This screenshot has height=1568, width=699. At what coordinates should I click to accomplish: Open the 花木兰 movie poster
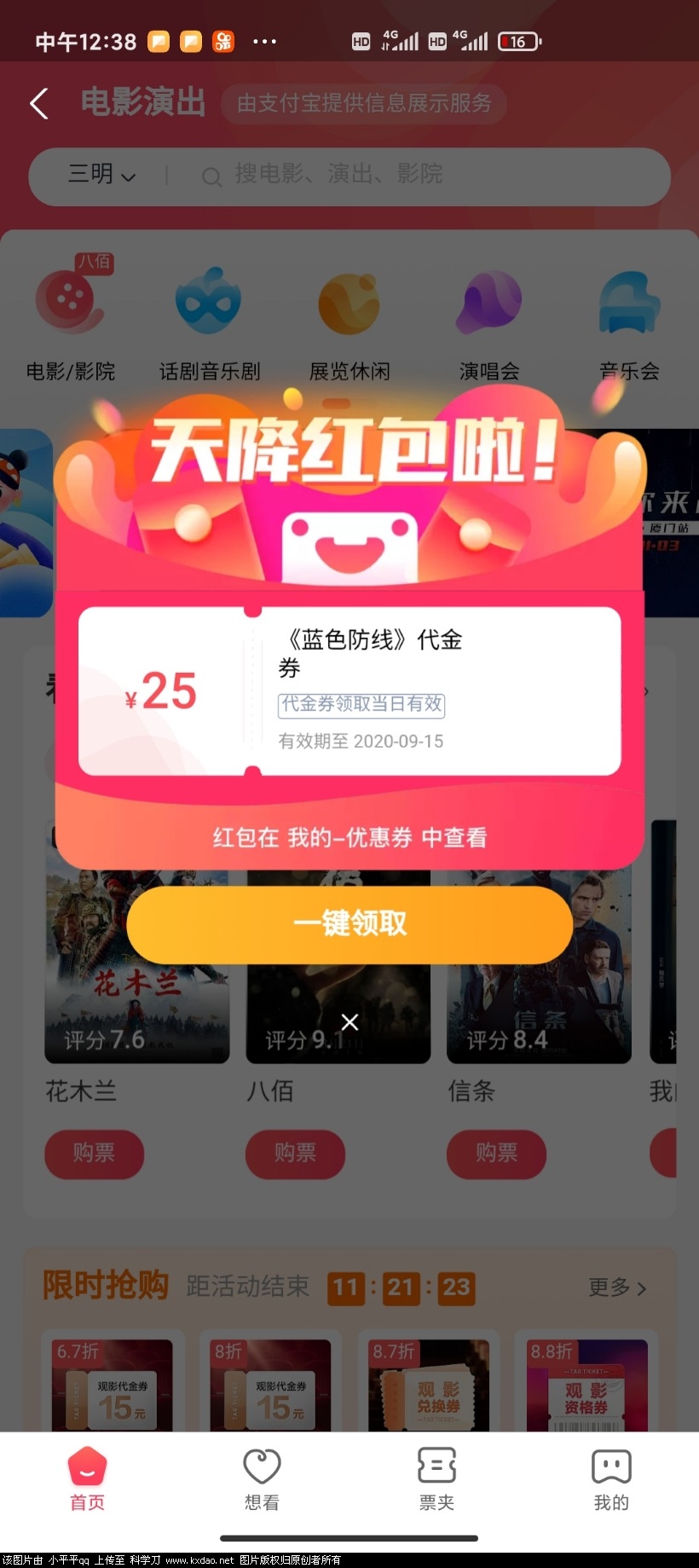point(136,981)
